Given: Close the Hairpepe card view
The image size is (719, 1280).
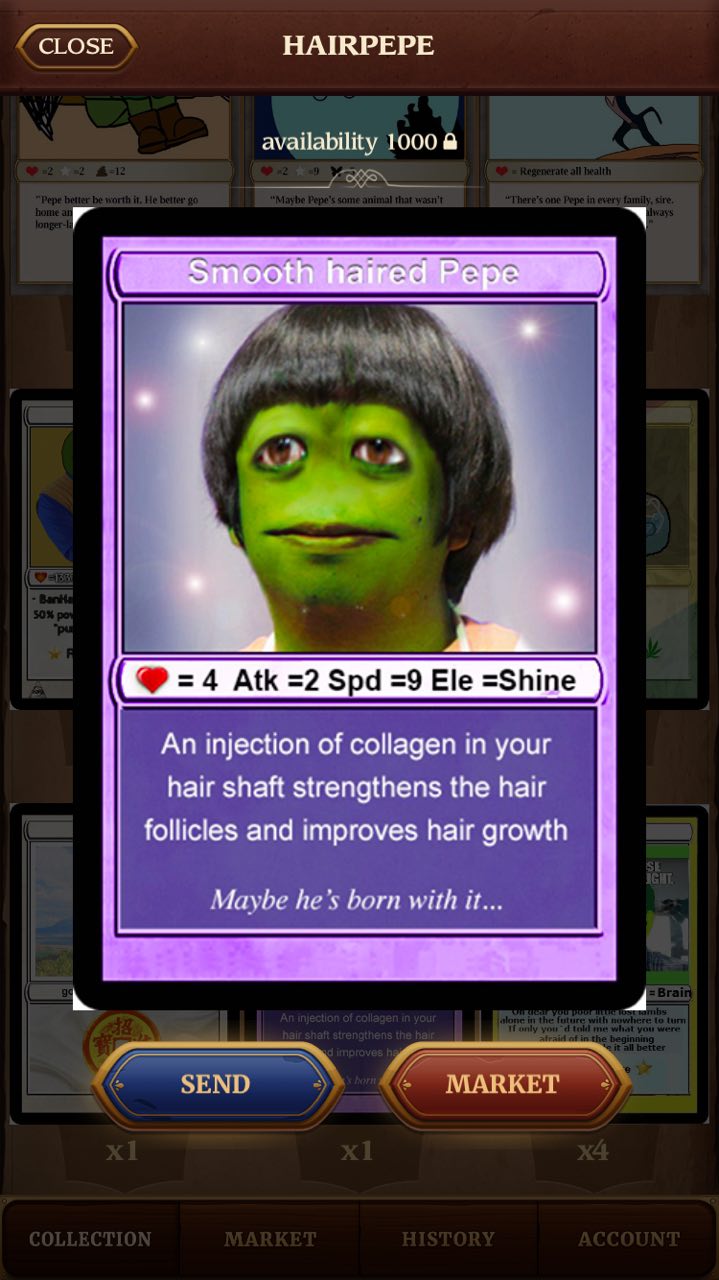Looking at the screenshot, I should 76,46.
